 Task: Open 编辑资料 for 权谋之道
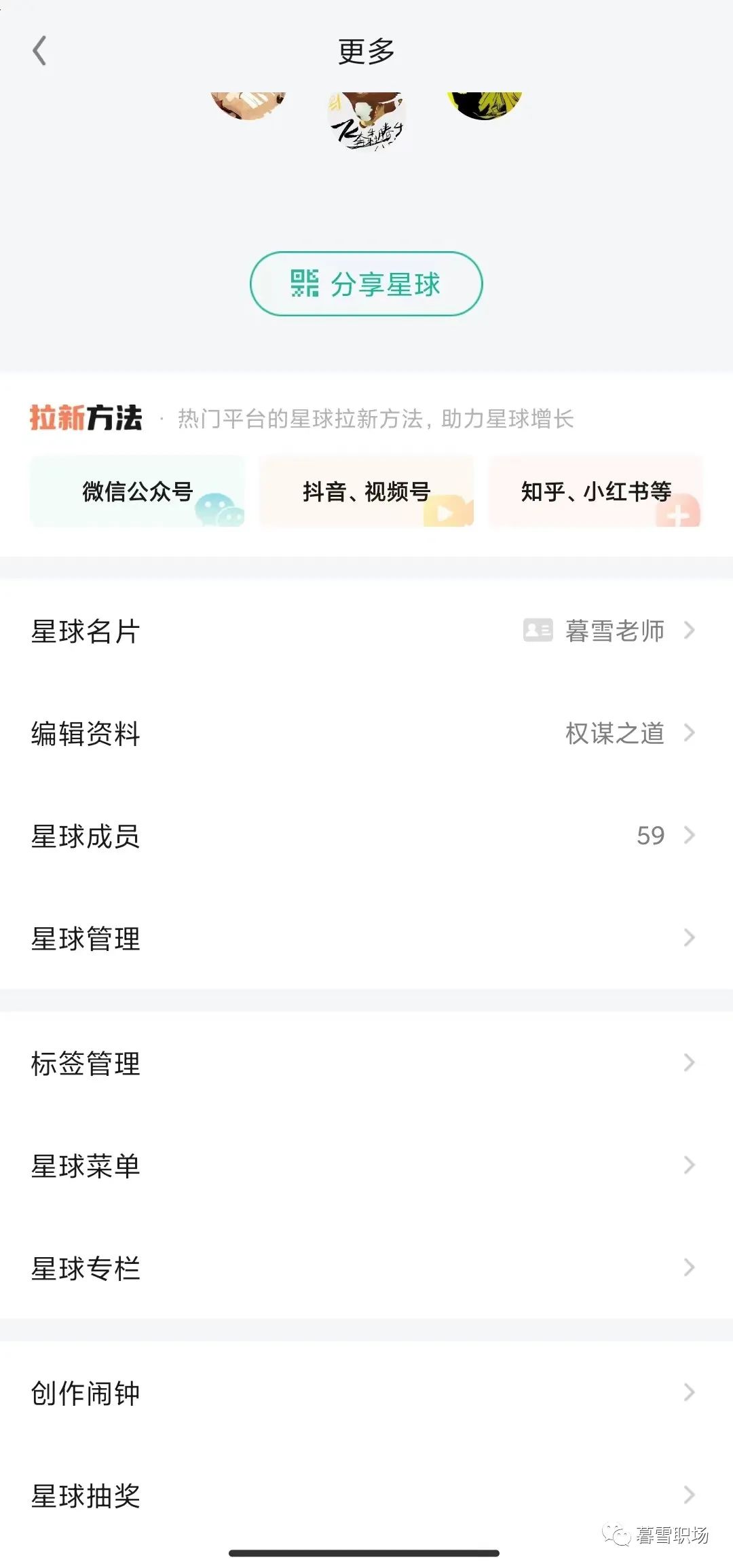pos(366,733)
